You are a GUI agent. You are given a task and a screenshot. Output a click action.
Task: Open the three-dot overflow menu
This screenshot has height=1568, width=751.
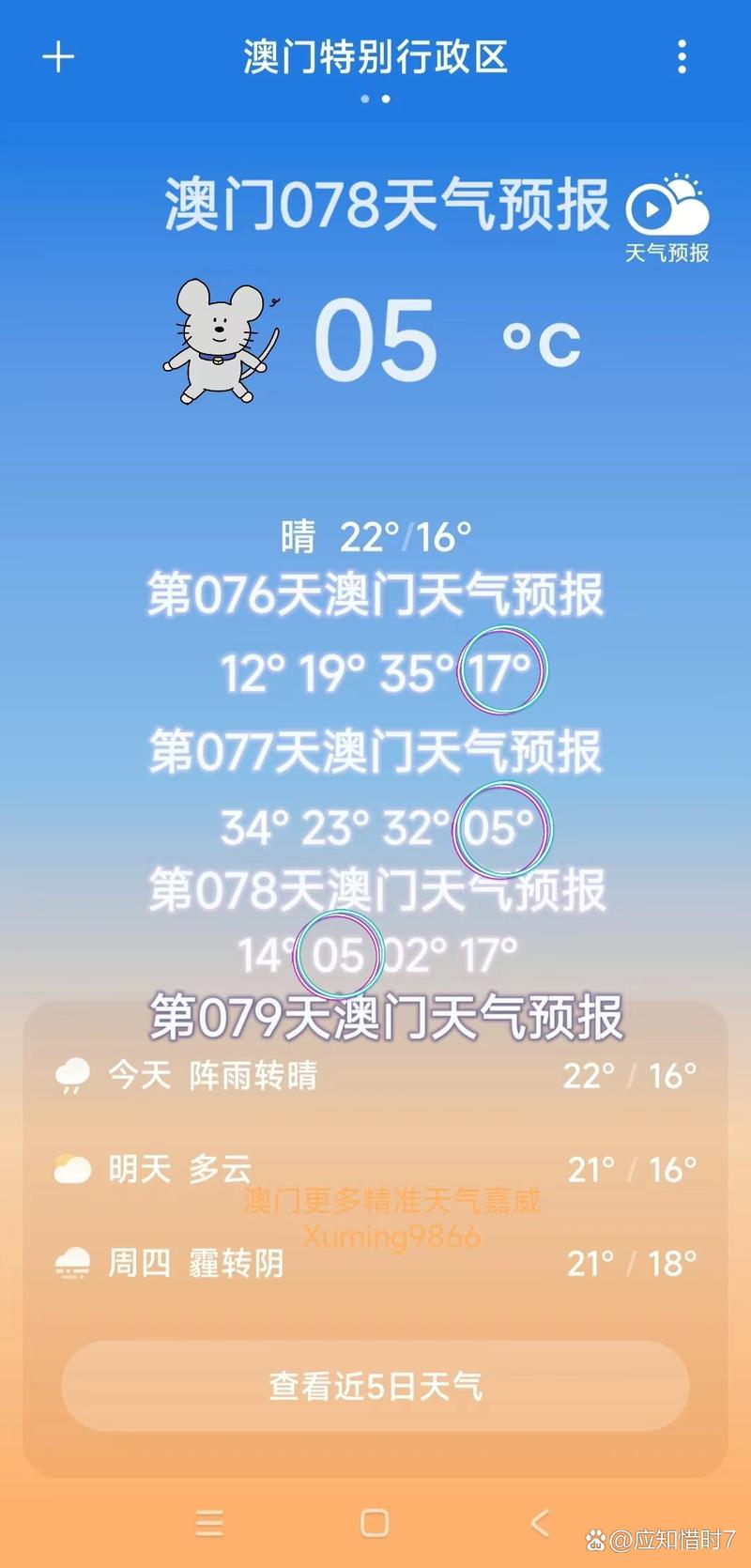(x=682, y=56)
